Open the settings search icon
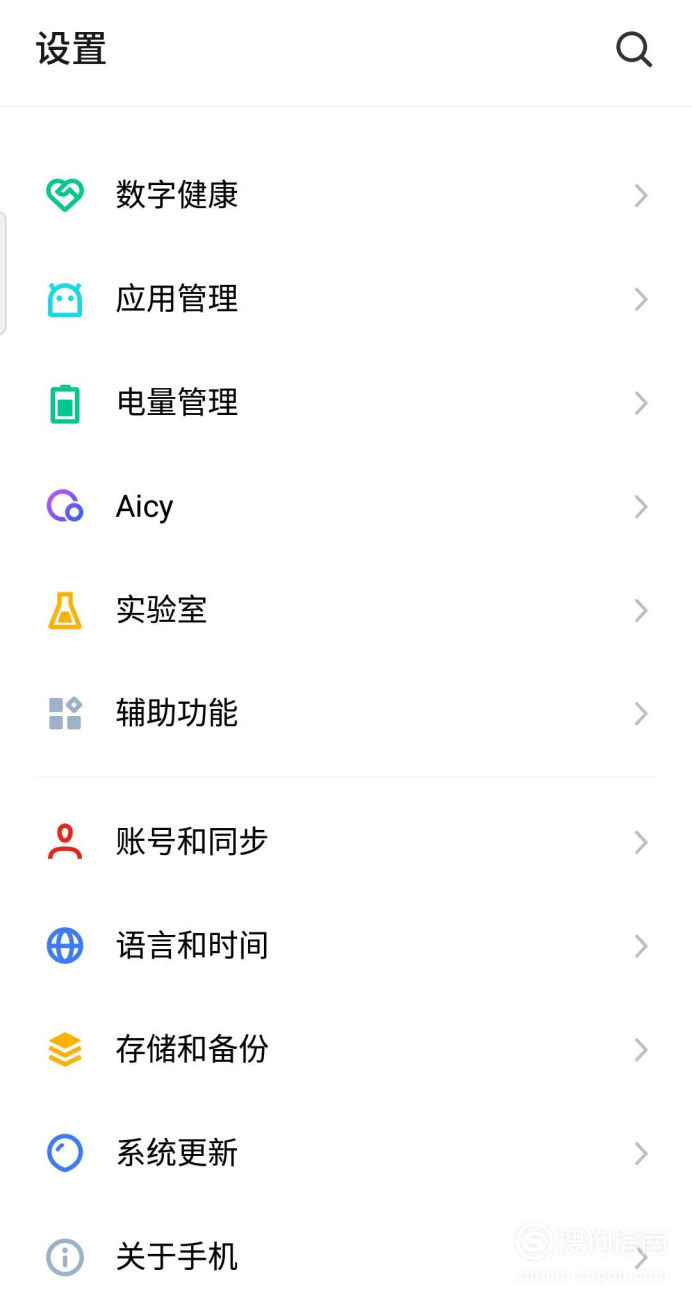Screen dimensions: 692x1309 [634, 49]
